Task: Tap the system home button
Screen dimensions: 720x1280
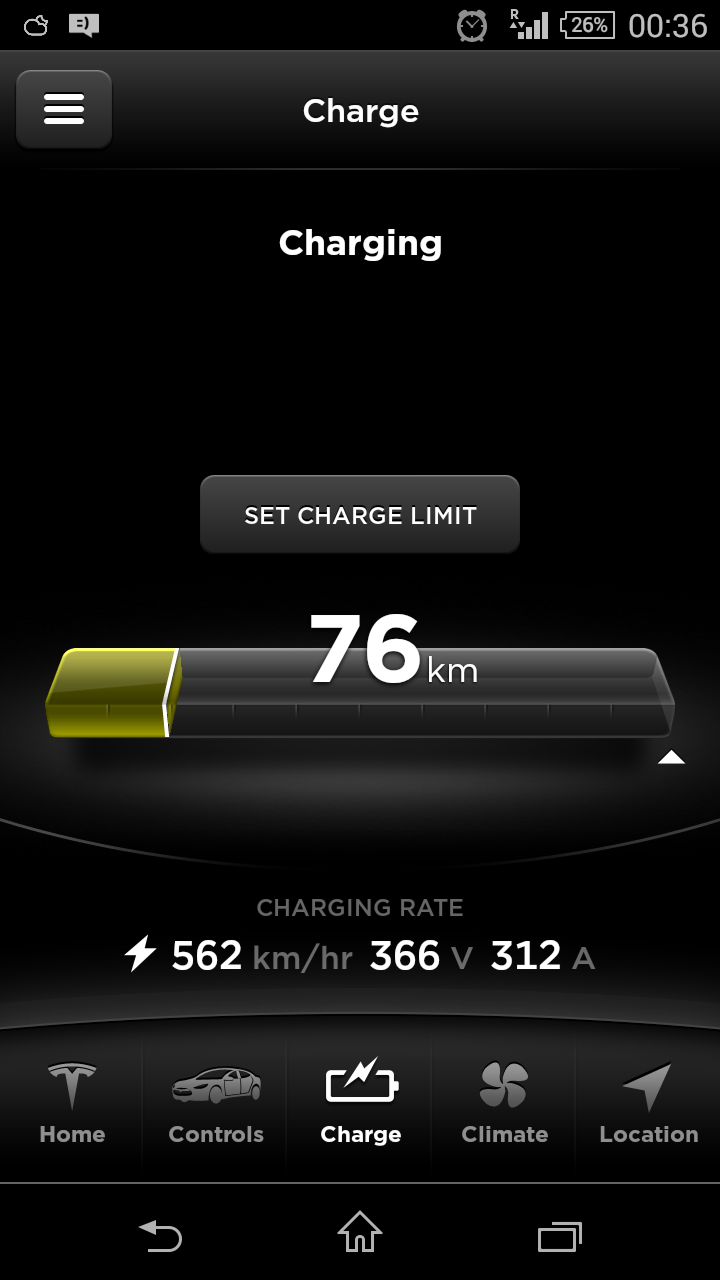Action: pos(360,1232)
